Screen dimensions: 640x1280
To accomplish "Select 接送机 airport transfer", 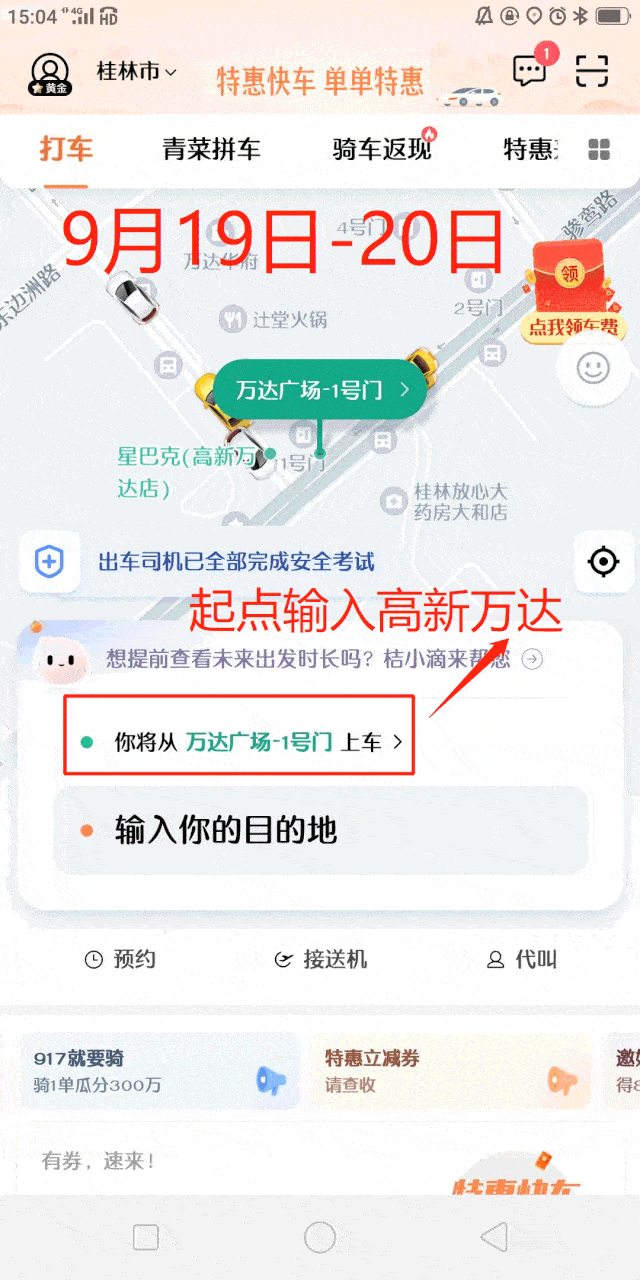I will (x=320, y=960).
